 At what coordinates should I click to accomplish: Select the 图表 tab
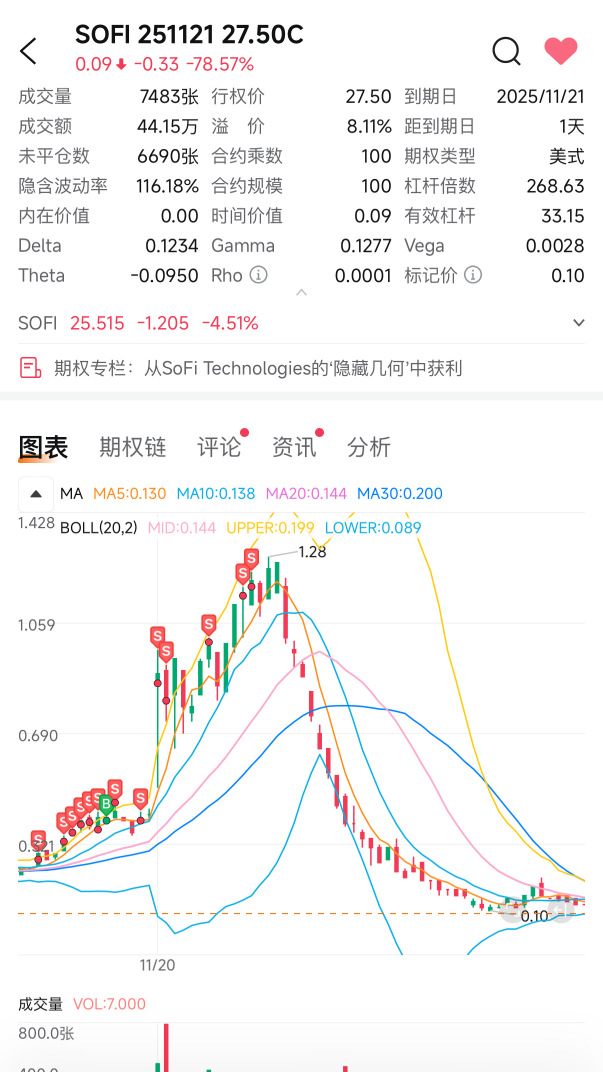point(43,447)
